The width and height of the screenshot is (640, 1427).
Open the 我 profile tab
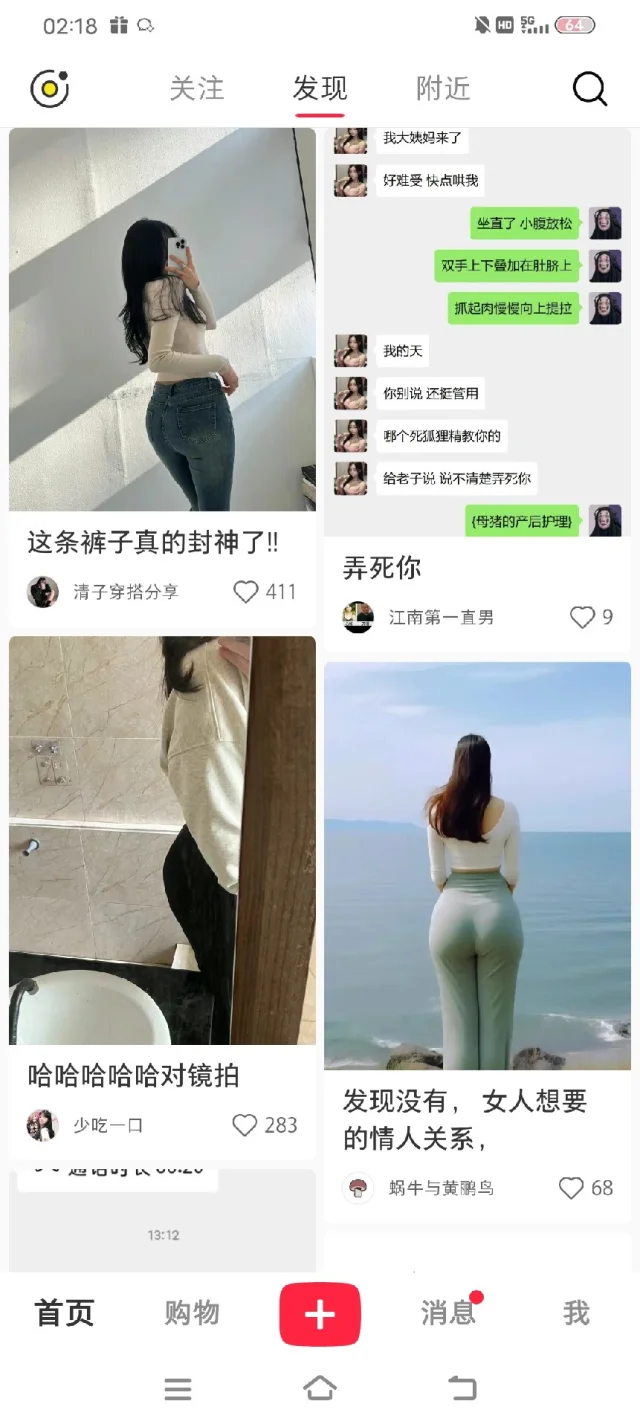pyautogui.click(x=576, y=1313)
